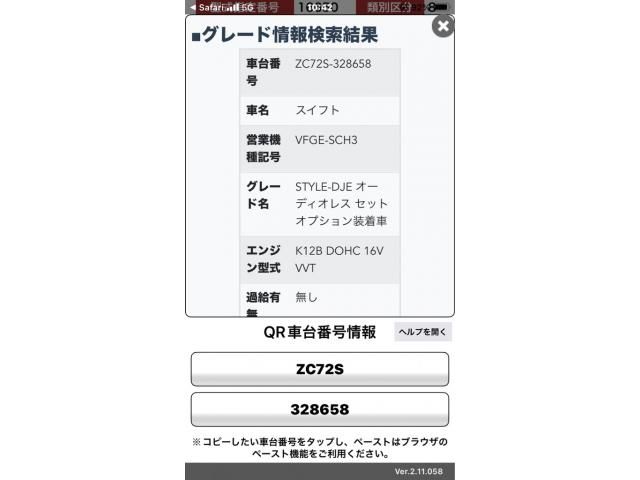The width and height of the screenshot is (640, 480).
Task: Tap the 328658 chassis number button
Action: pyautogui.click(x=320, y=409)
